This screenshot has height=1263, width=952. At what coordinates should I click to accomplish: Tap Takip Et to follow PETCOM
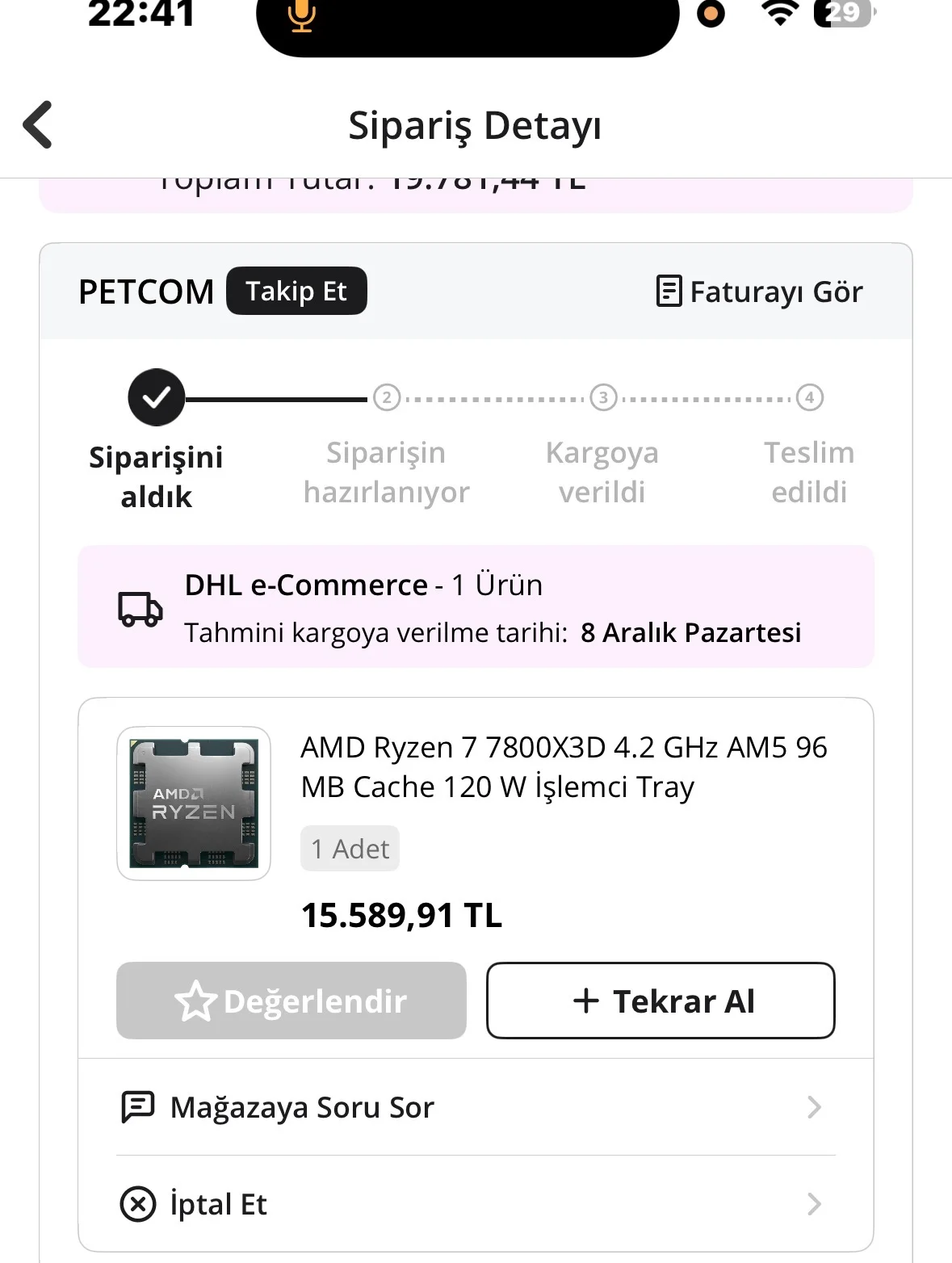point(296,291)
